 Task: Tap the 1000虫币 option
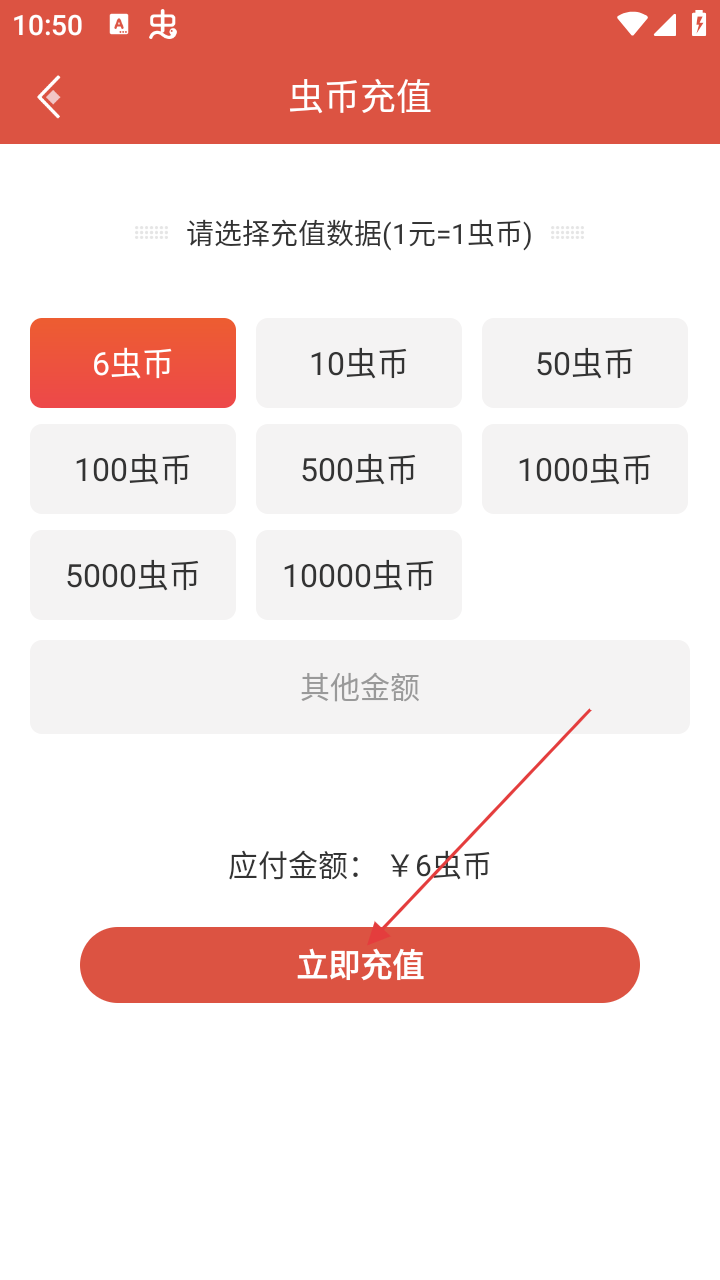[x=585, y=469]
